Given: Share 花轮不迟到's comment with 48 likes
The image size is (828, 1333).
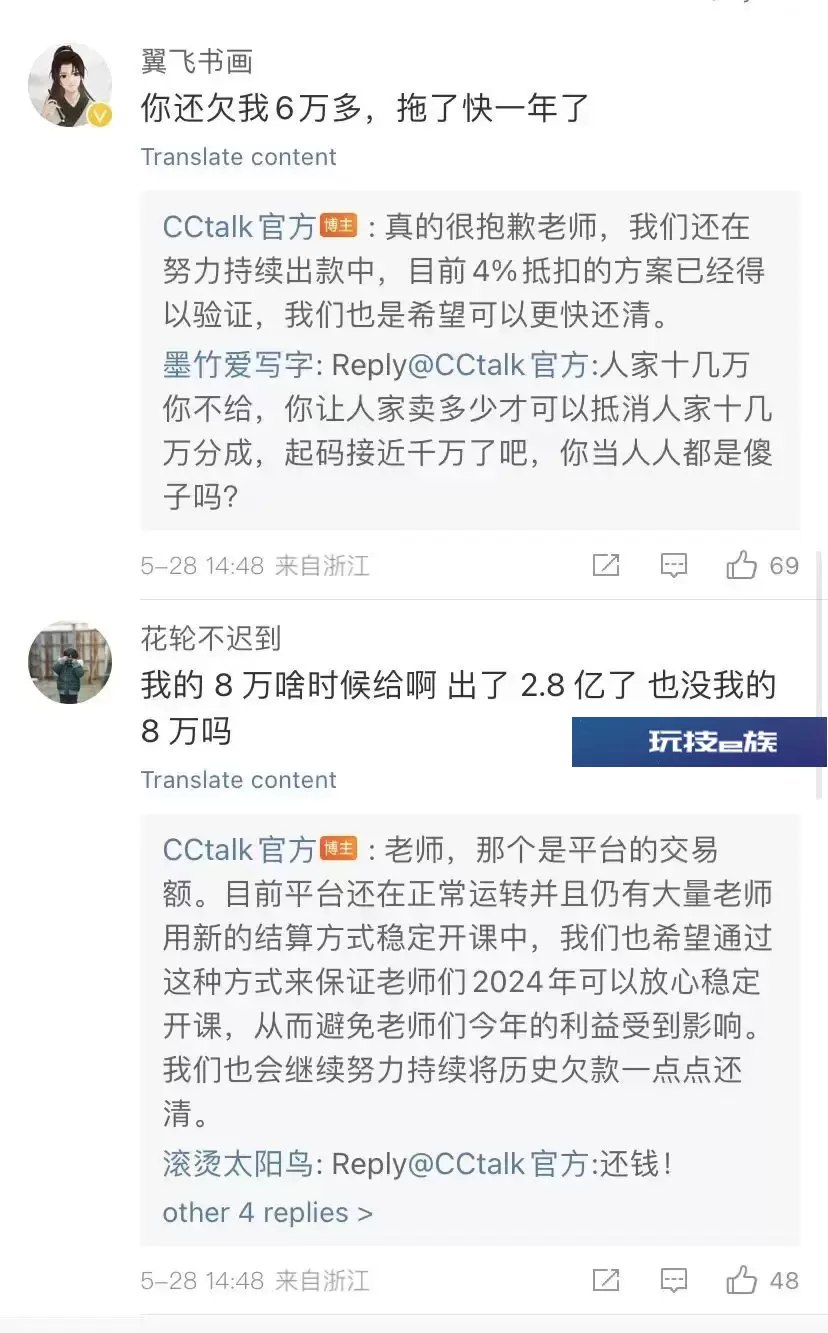Looking at the screenshot, I should tap(606, 1280).
